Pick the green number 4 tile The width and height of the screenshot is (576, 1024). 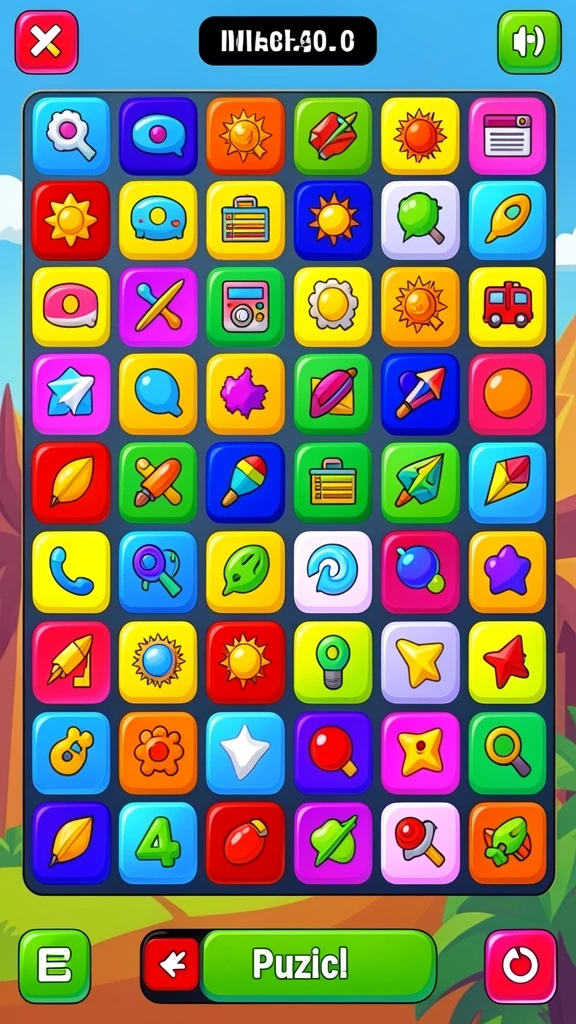click(158, 843)
